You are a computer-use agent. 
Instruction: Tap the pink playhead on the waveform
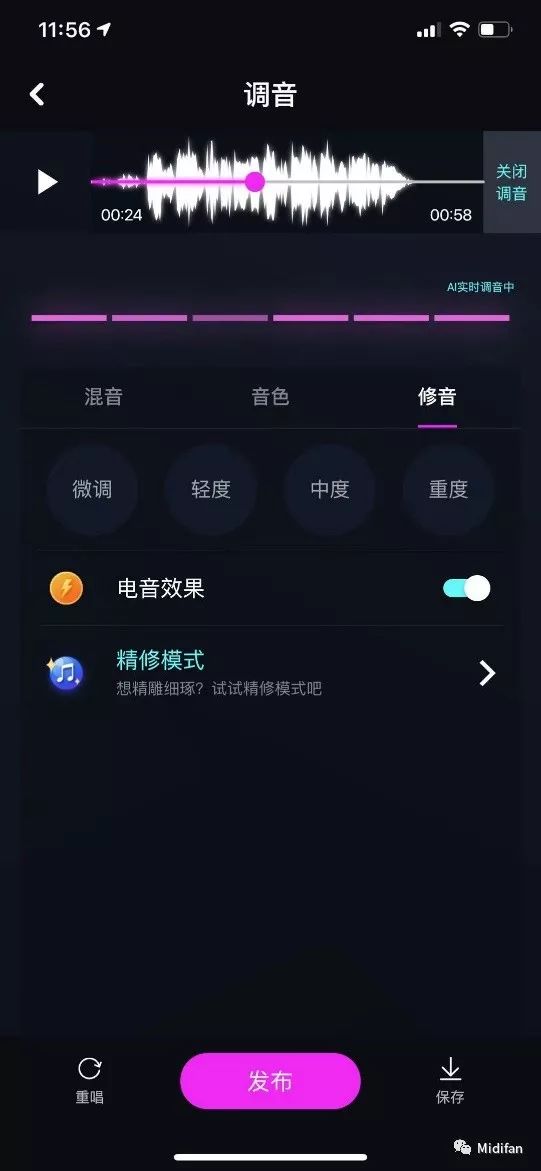pyautogui.click(x=255, y=181)
